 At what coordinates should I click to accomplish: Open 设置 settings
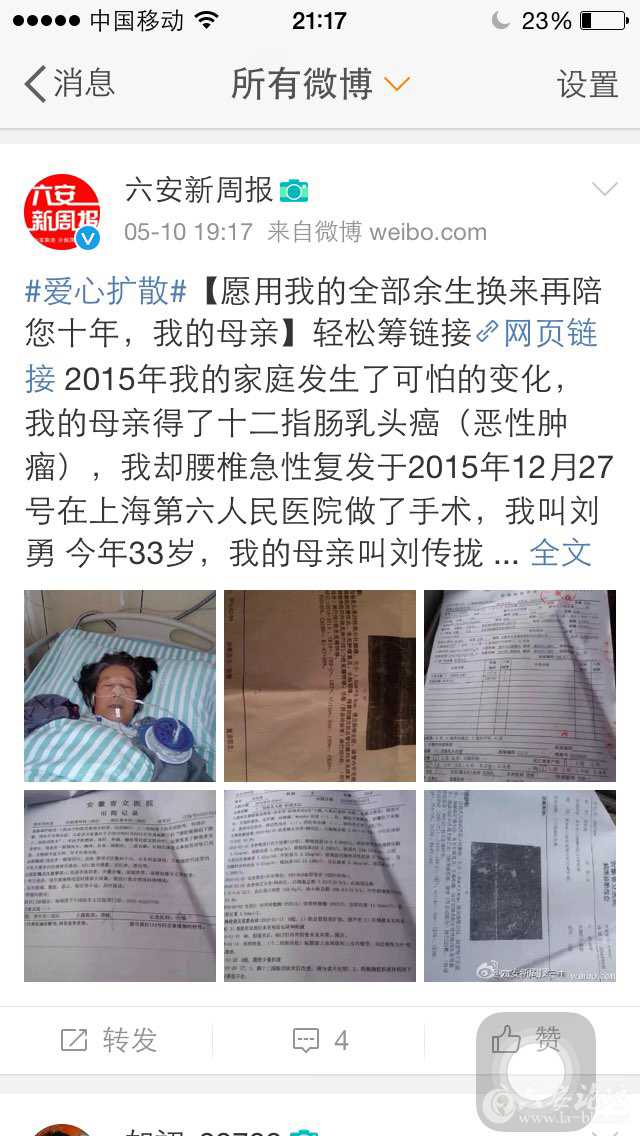point(587,85)
